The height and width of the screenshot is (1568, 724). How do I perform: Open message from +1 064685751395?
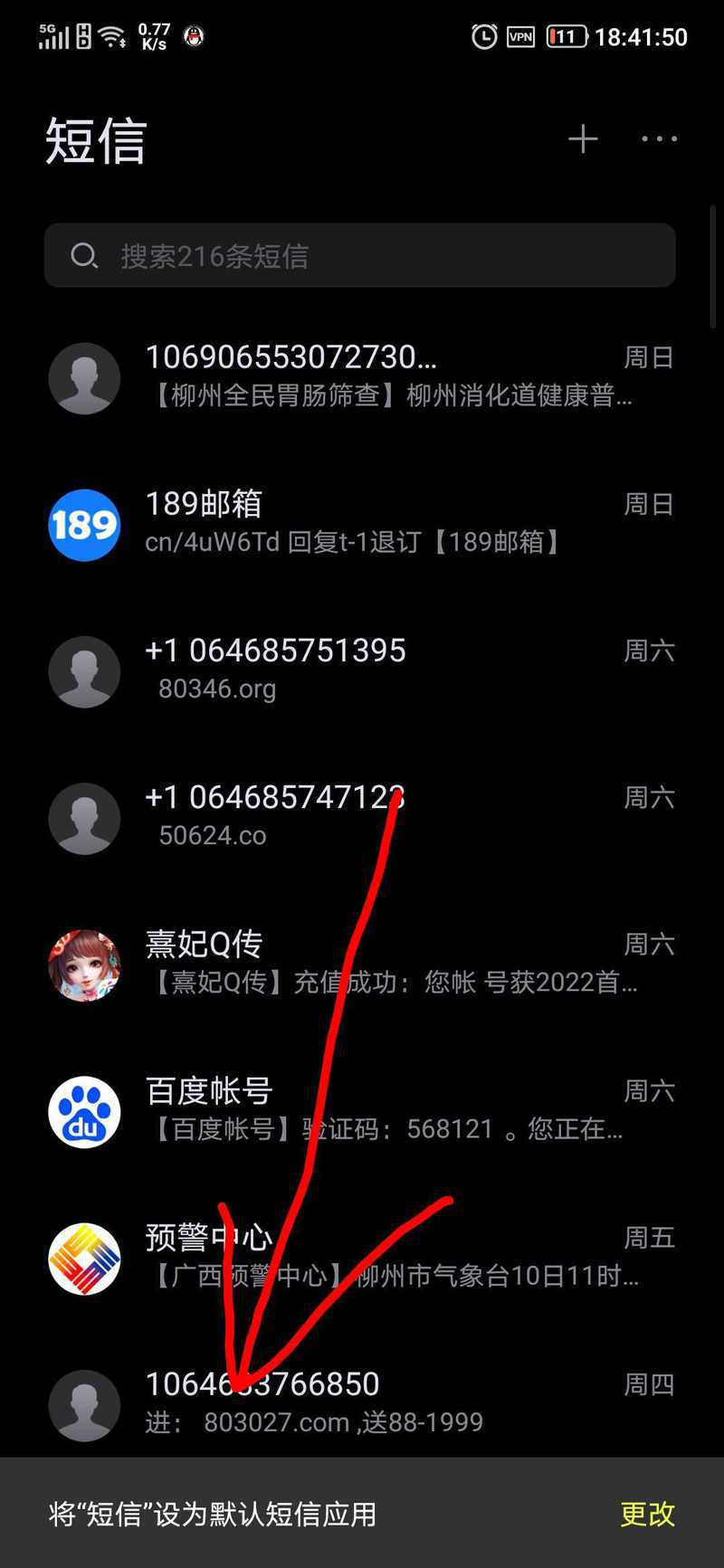[x=362, y=670]
